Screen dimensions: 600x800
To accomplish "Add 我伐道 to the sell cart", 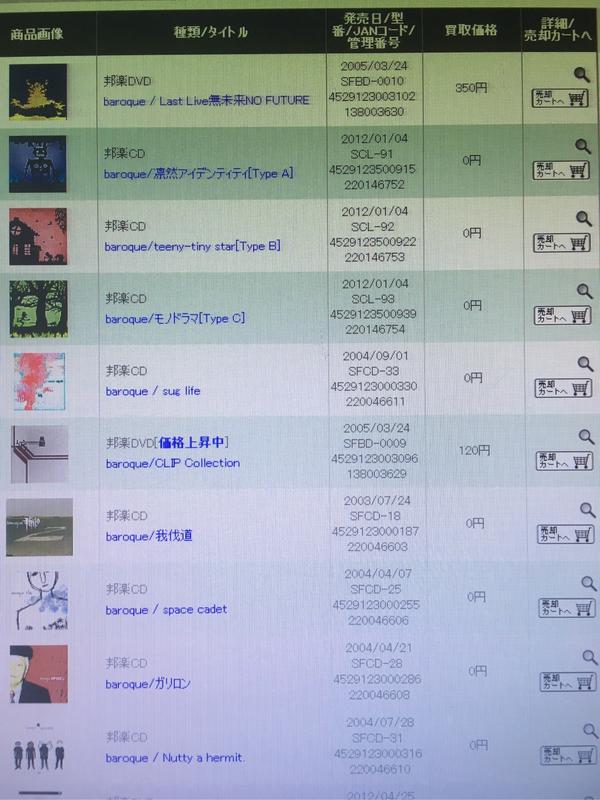I will click(563, 534).
